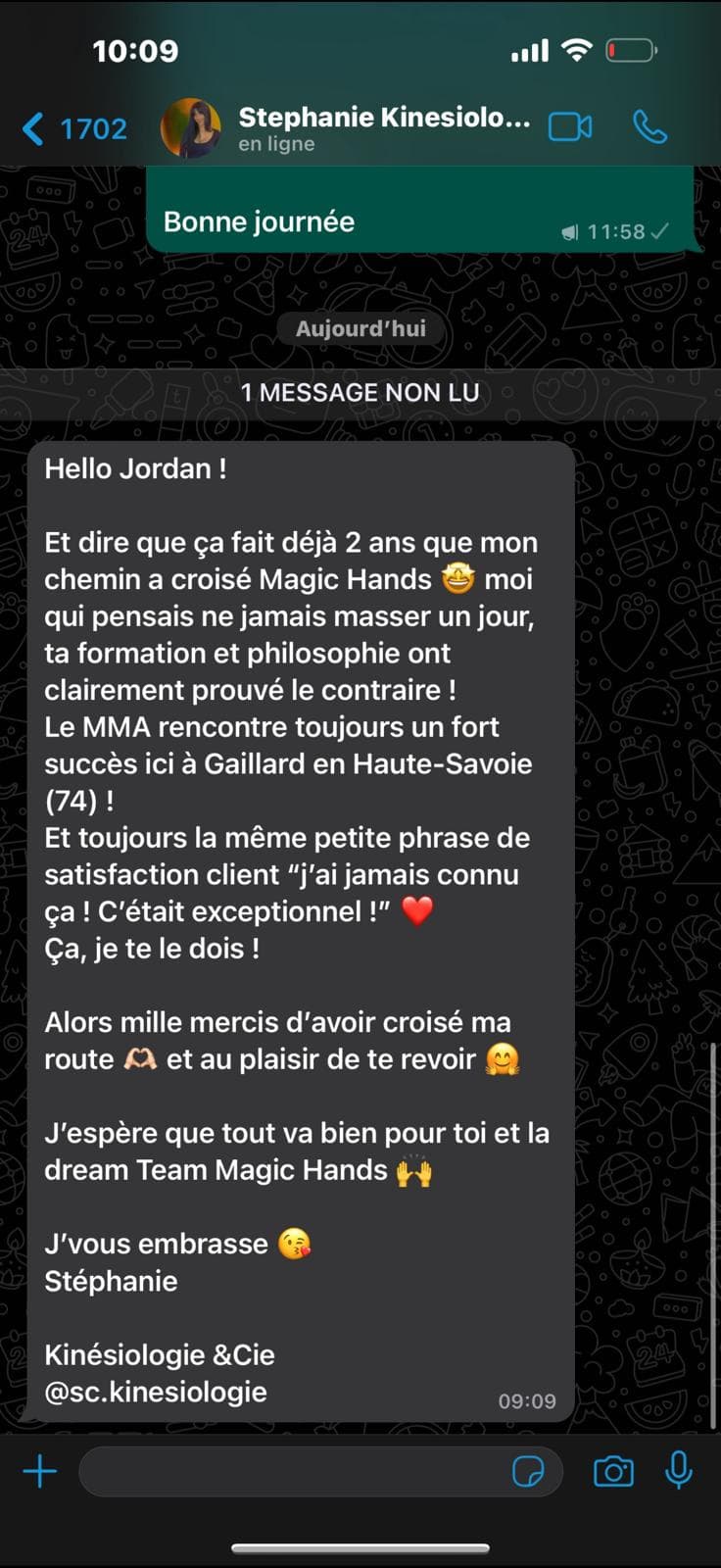Open the attachment menu via the plus icon

tap(39, 1471)
